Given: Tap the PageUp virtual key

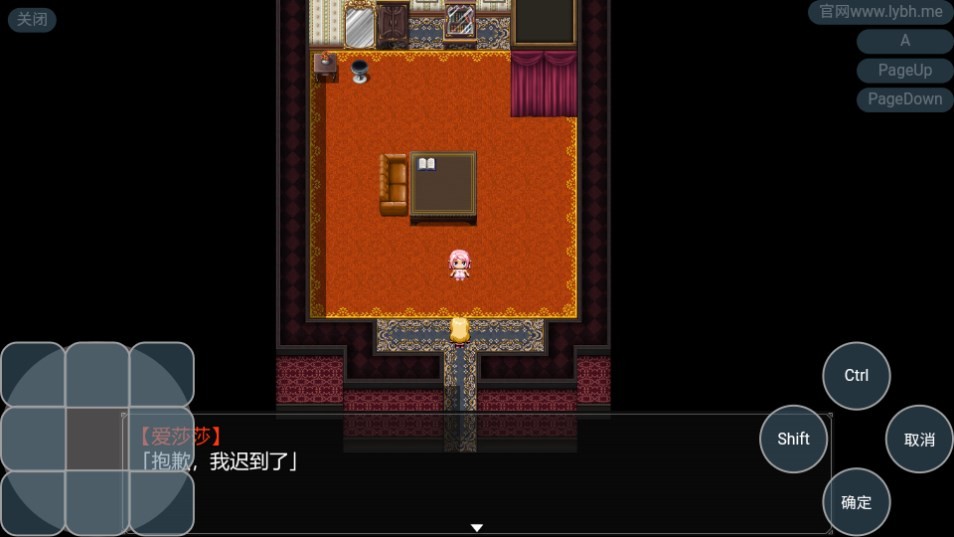Looking at the screenshot, I should point(904,70).
